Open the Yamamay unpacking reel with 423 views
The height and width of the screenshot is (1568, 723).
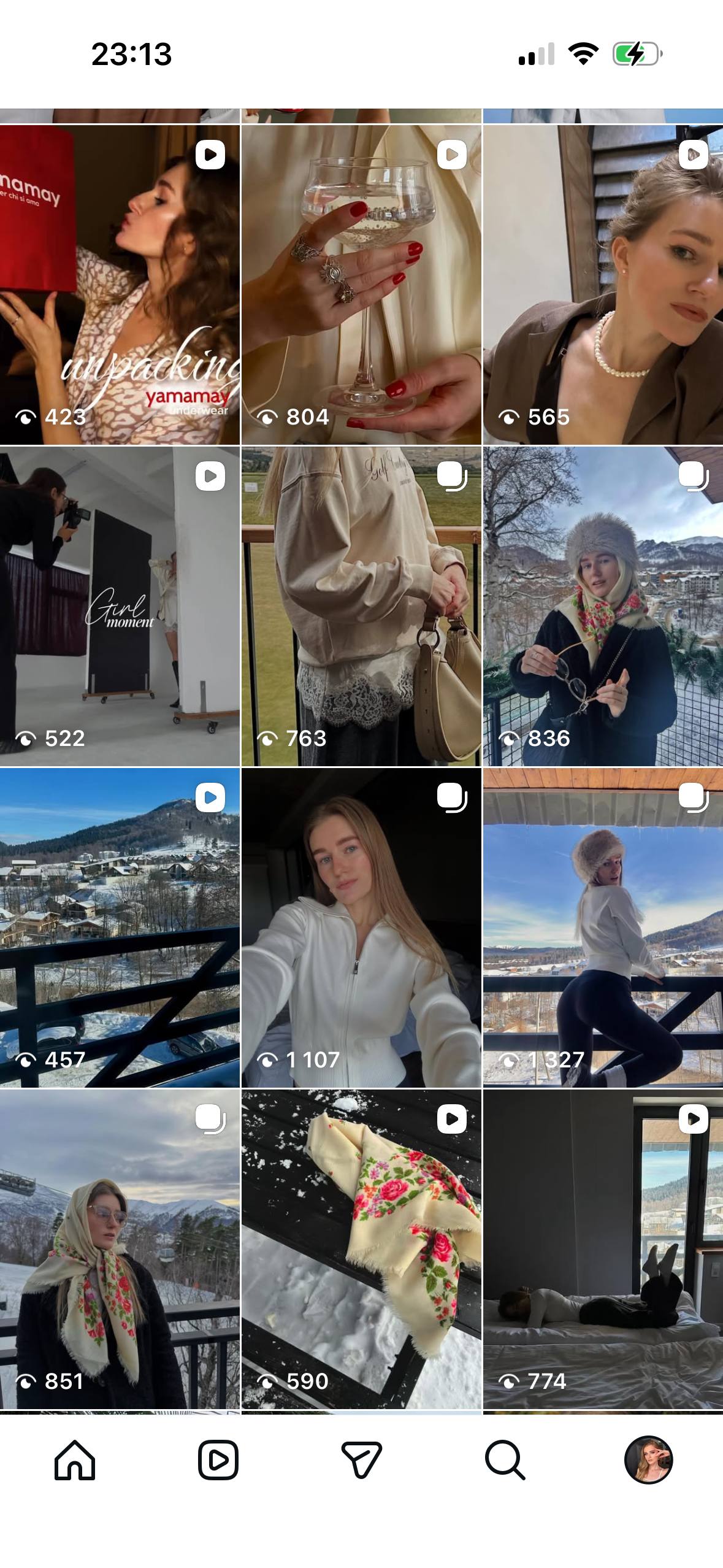tap(120, 285)
